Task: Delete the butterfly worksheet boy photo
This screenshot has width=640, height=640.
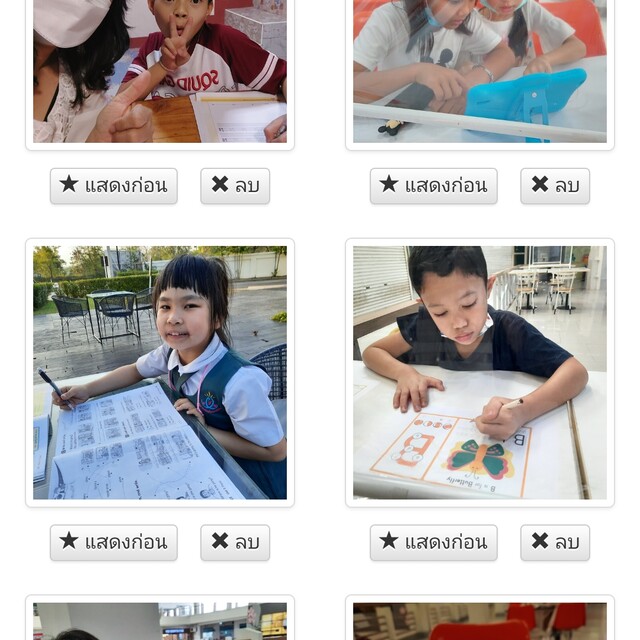Action: pos(555,543)
